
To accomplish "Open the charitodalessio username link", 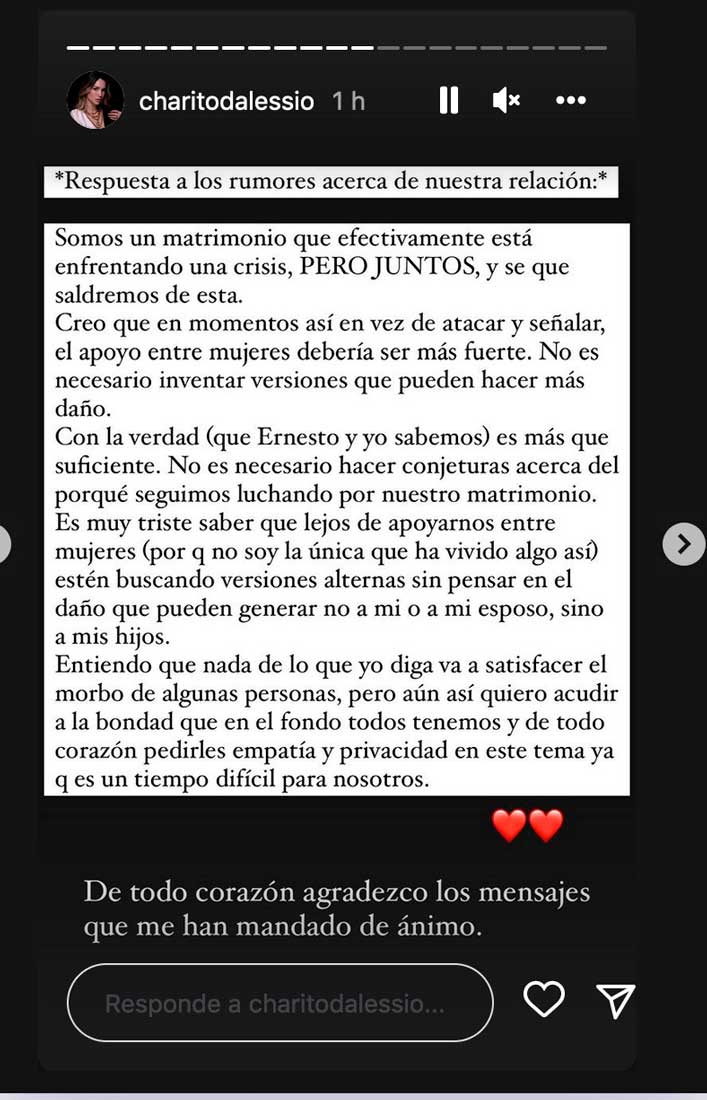I will [x=227, y=101].
